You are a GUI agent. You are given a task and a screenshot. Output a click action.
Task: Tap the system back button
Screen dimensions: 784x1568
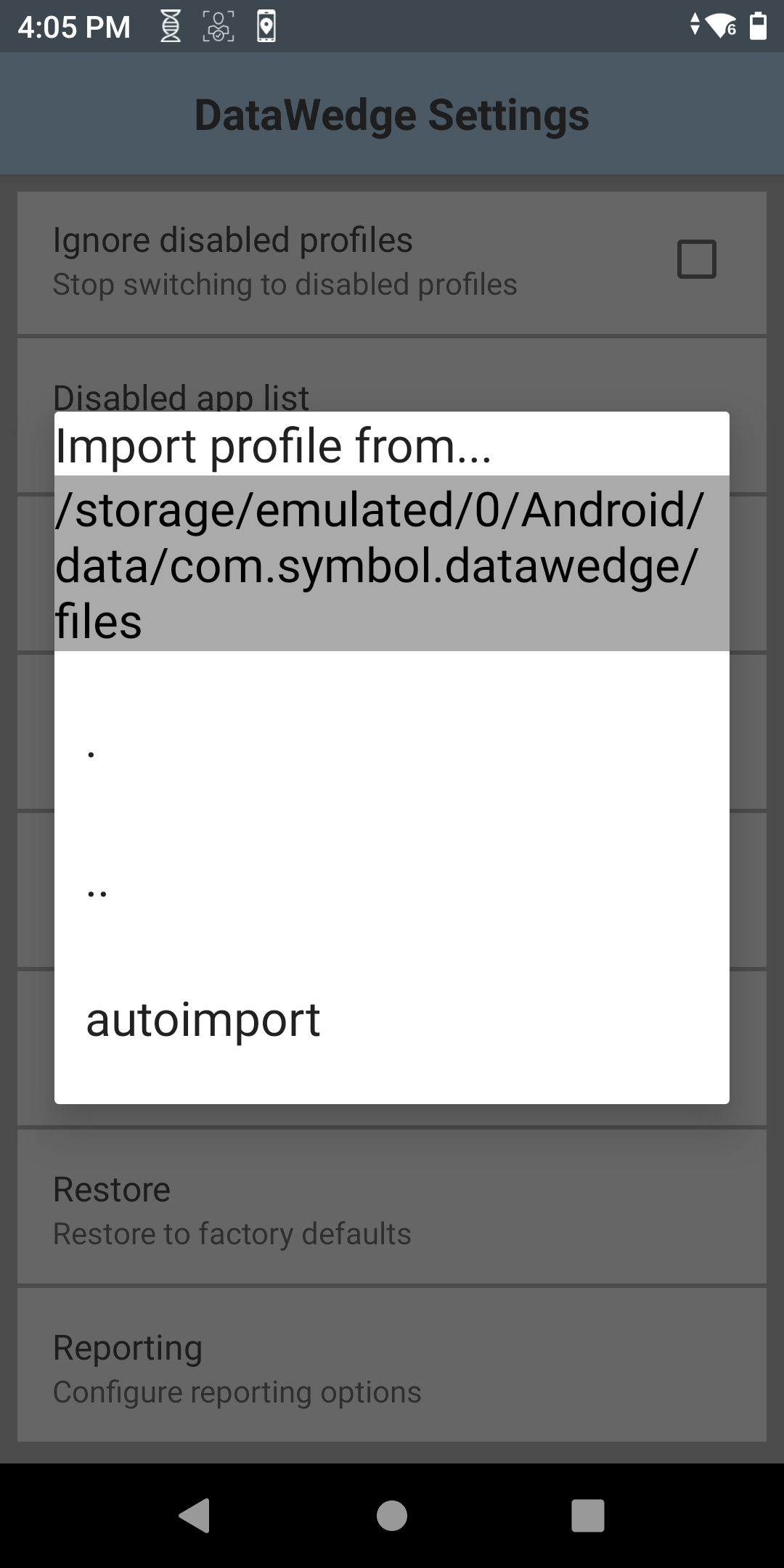(195, 1516)
